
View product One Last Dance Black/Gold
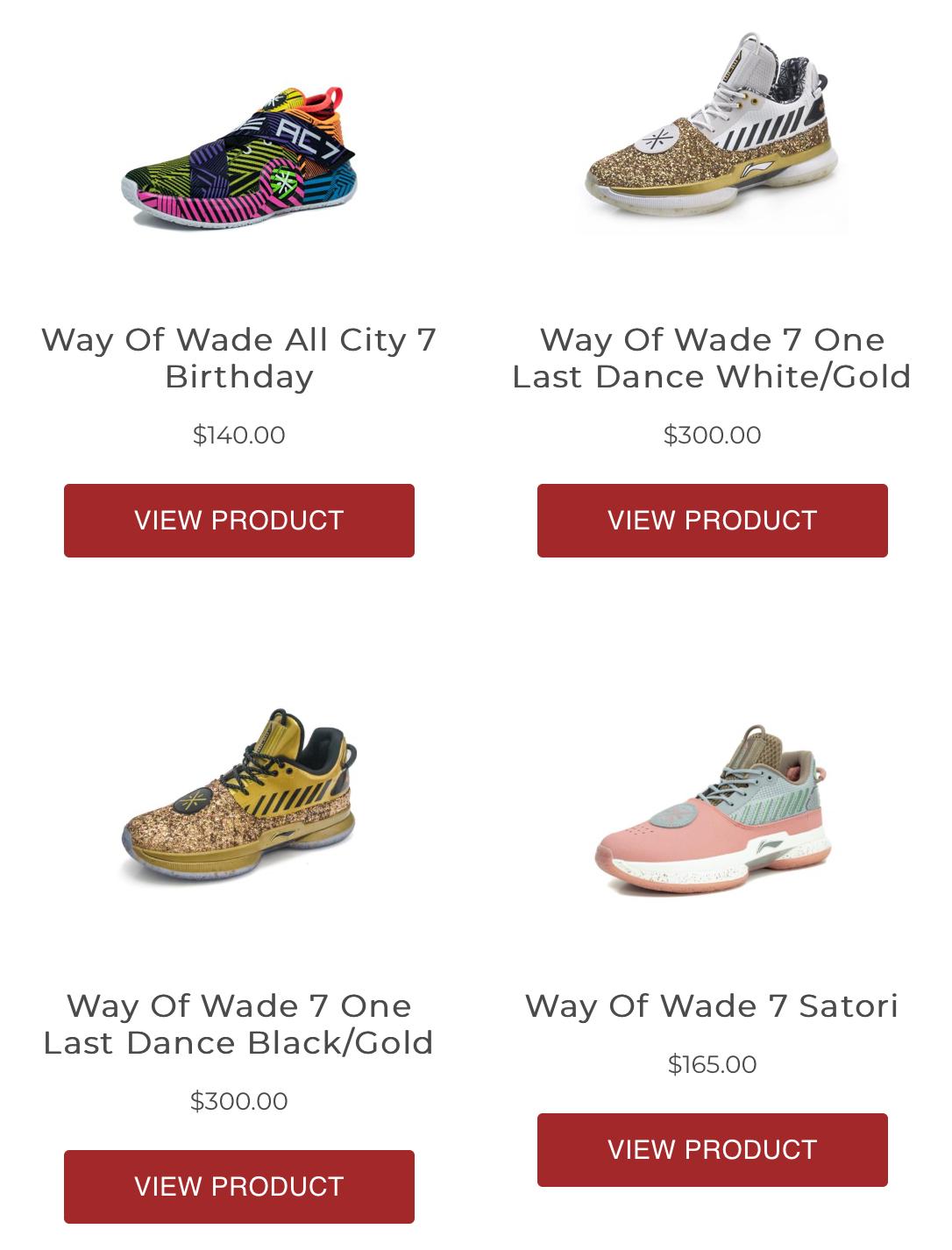tap(238, 1187)
